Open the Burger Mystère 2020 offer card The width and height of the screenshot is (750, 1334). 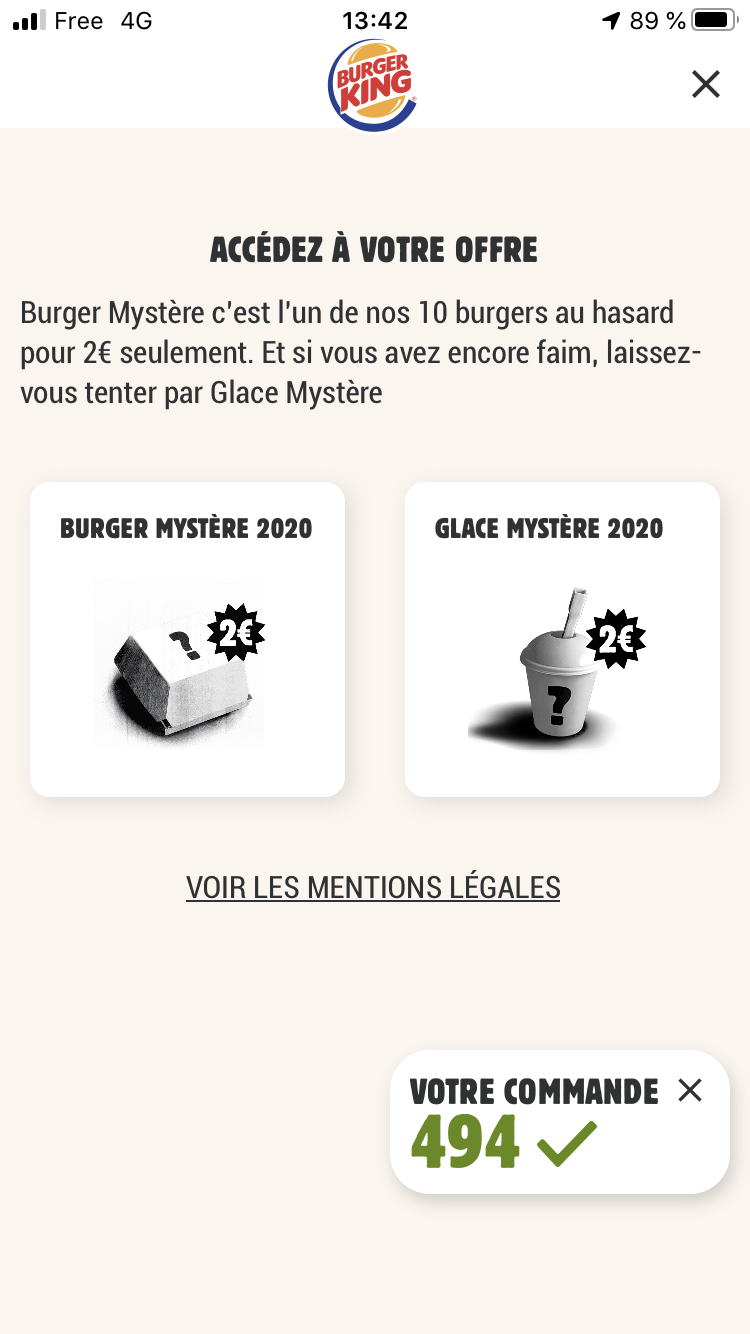187,639
